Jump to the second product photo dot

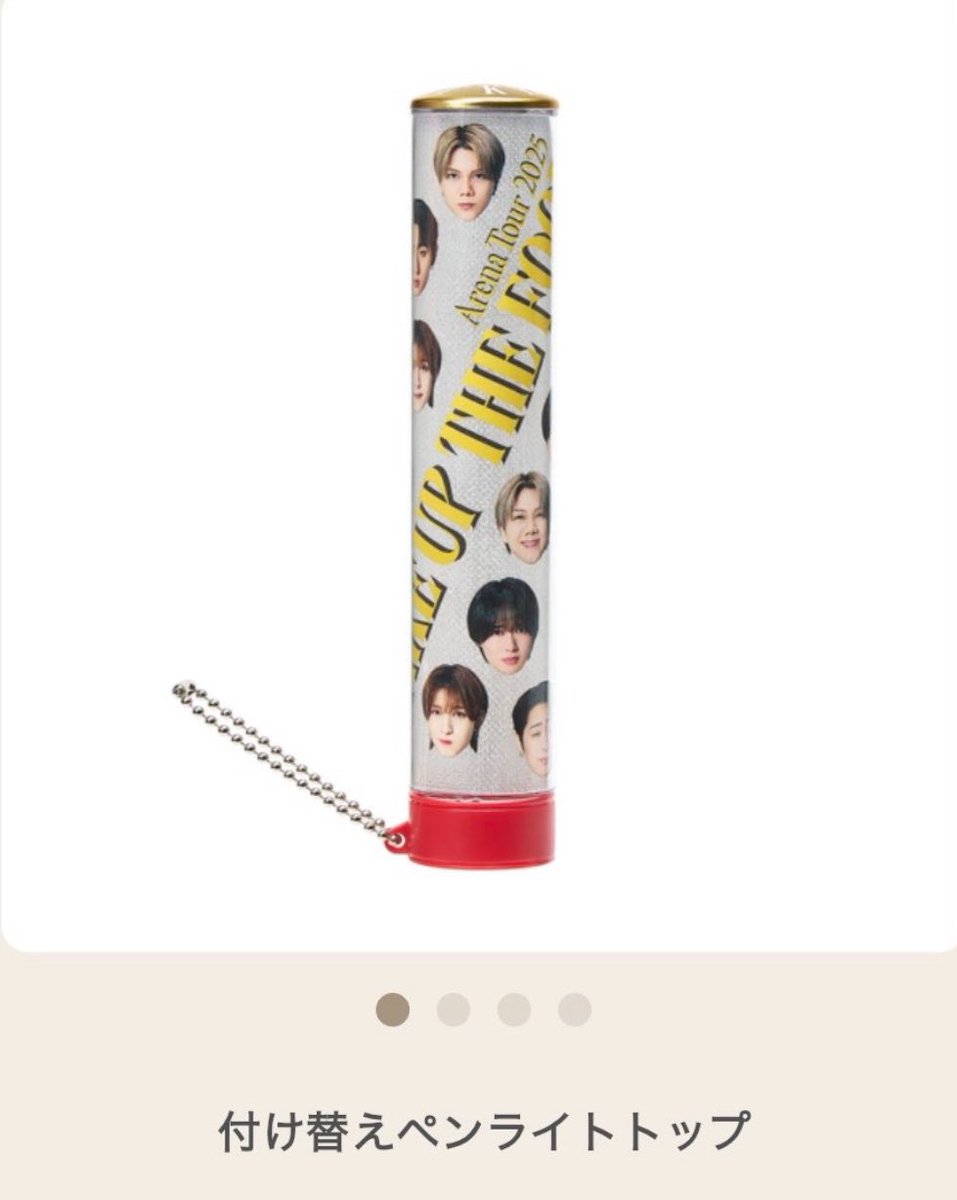(453, 1009)
